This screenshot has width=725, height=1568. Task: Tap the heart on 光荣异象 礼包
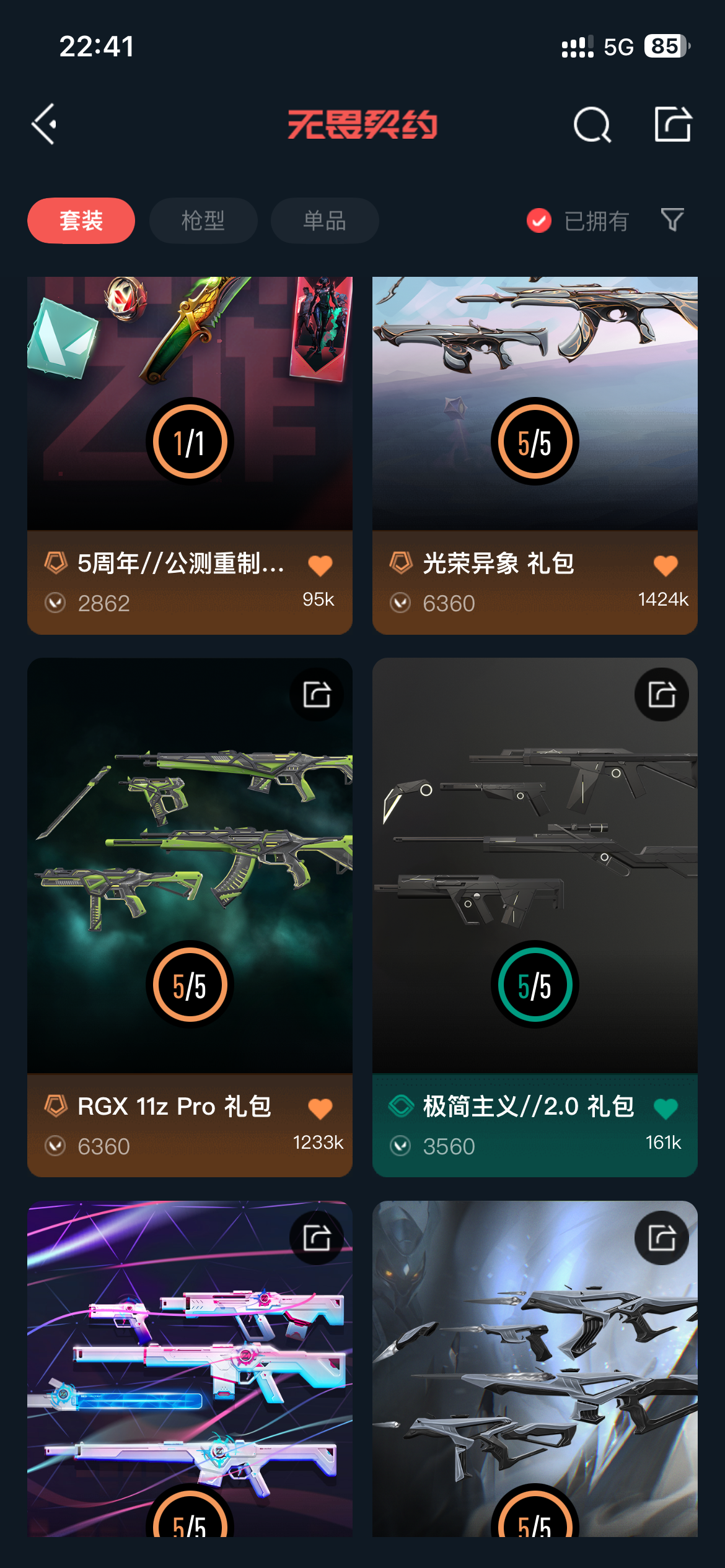pos(666,565)
